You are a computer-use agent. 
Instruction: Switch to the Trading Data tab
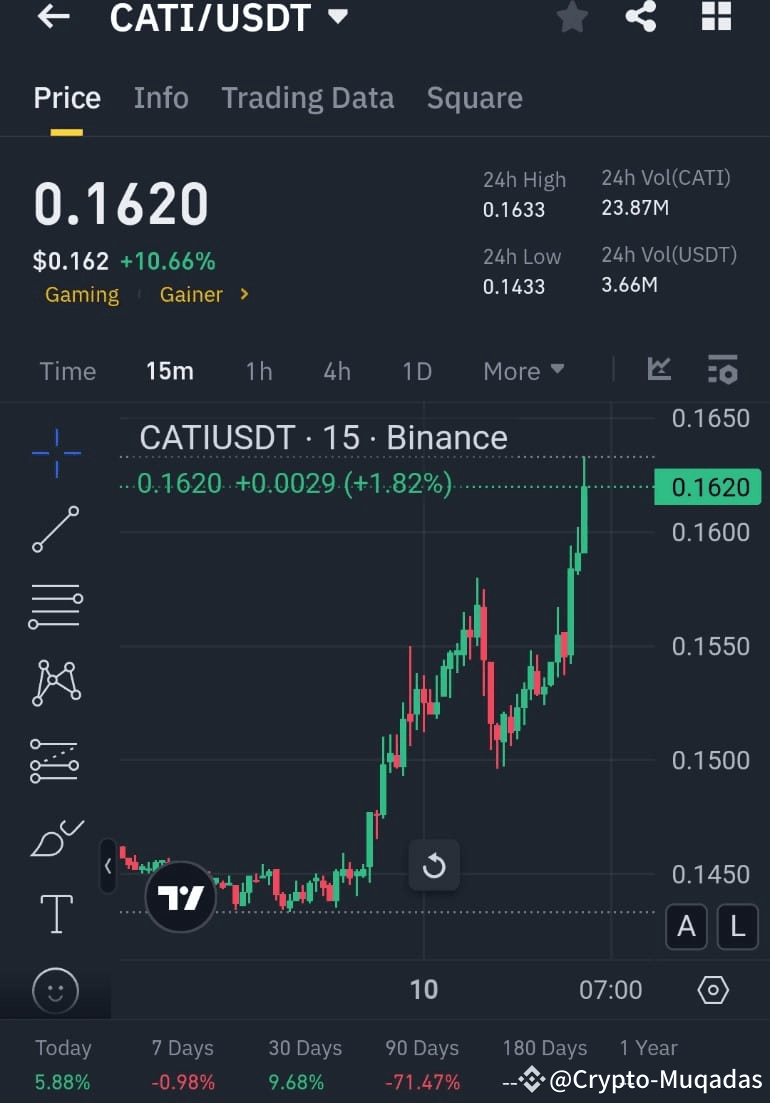pyautogui.click(x=307, y=97)
